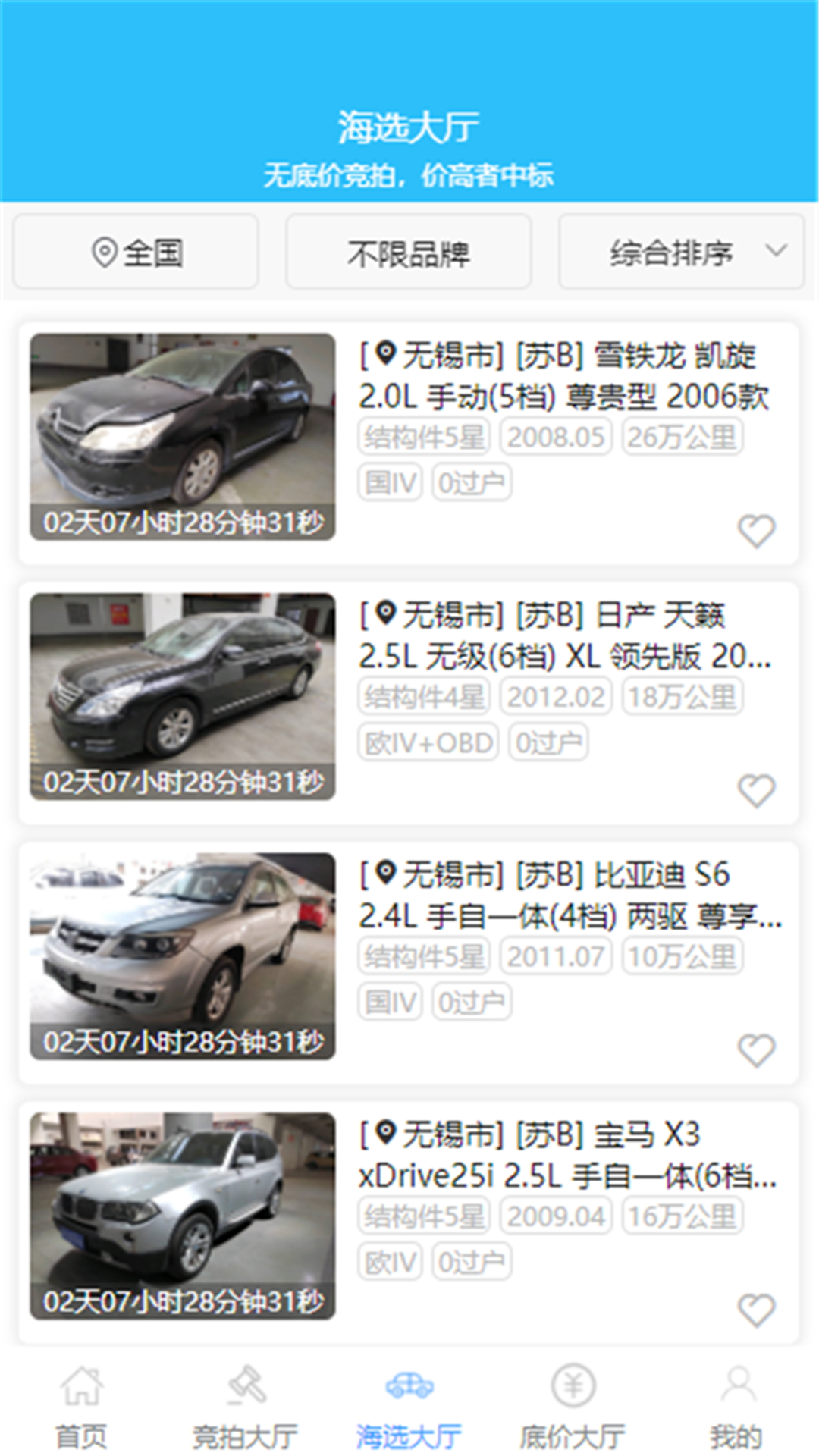Open the 比亚迪 S6 listing details
819x1456 pixels.
point(561,902)
